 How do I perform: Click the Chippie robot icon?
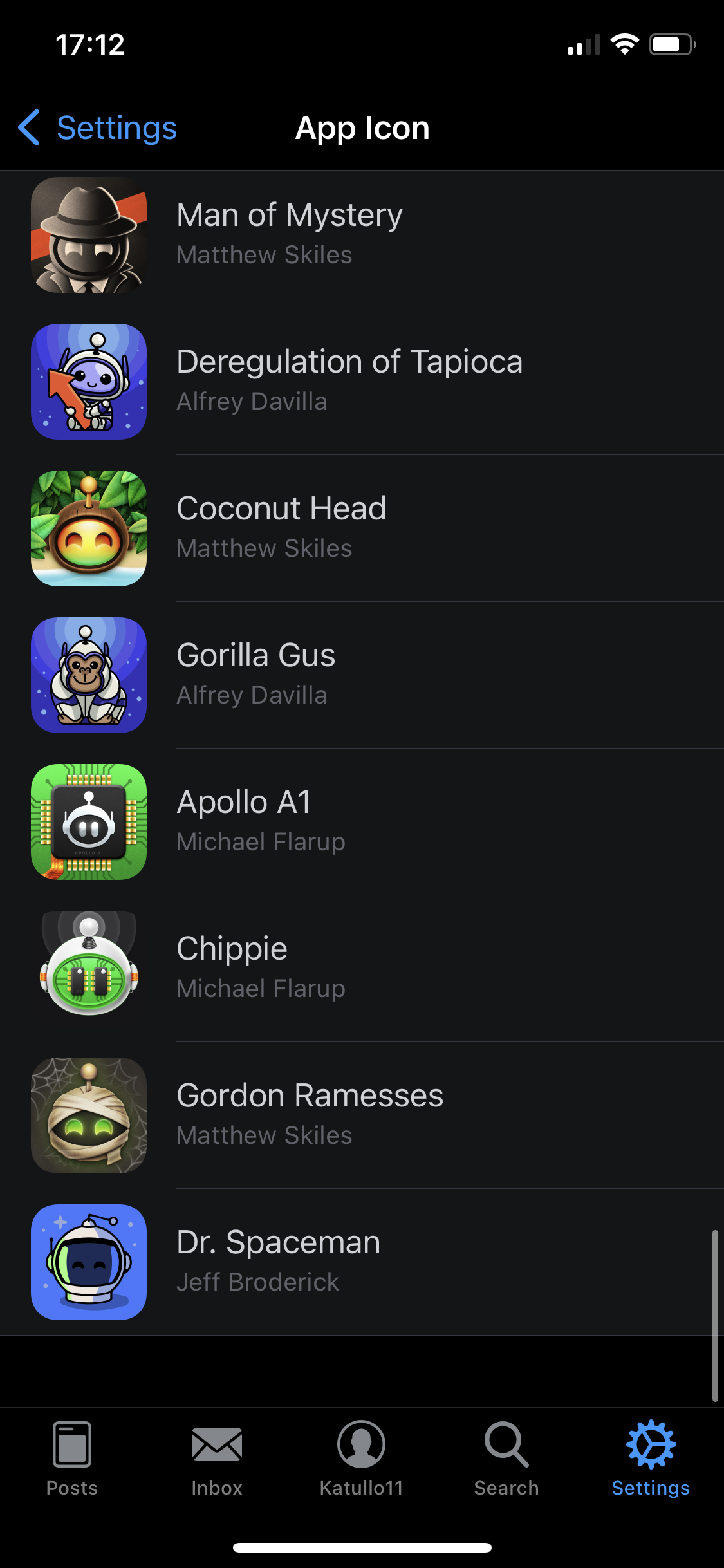click(89, 969)
